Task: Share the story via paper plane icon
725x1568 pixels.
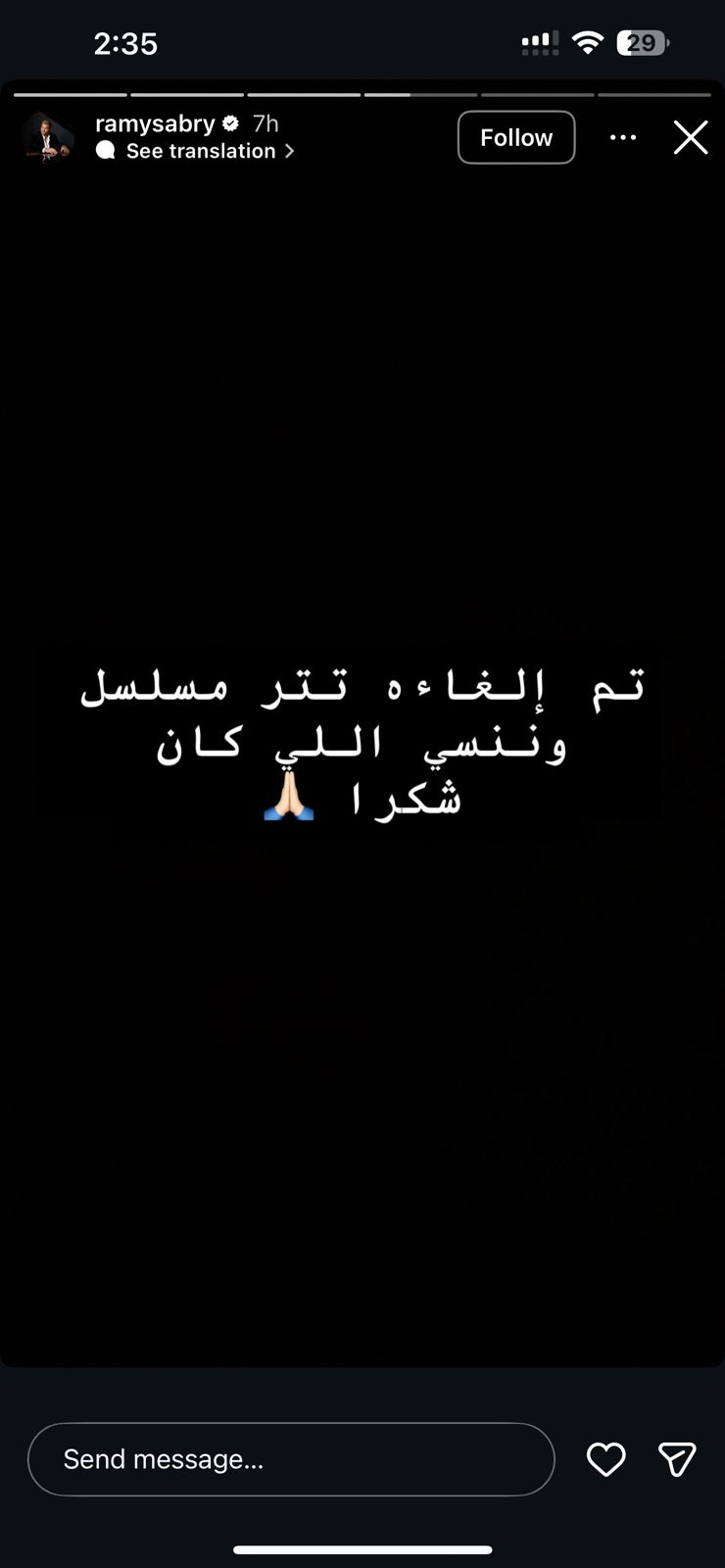Action: pos(677,1459)
